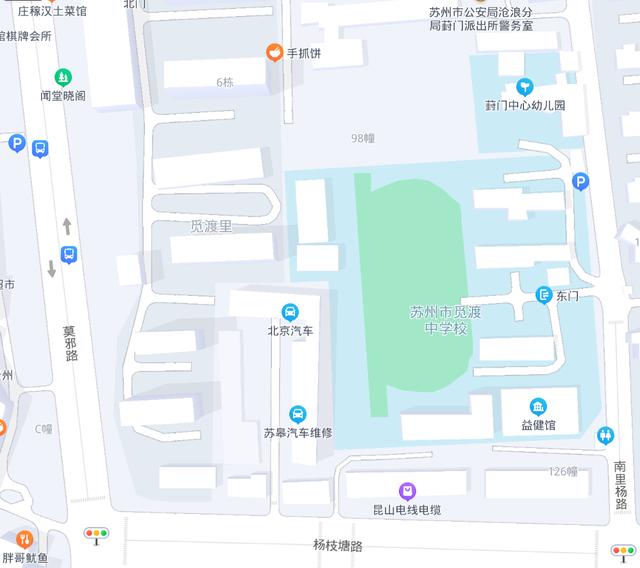This screenshot has height=568, width=640.
Task: Tap the restroom marker near 南里杨路
Action: point(605,435)
